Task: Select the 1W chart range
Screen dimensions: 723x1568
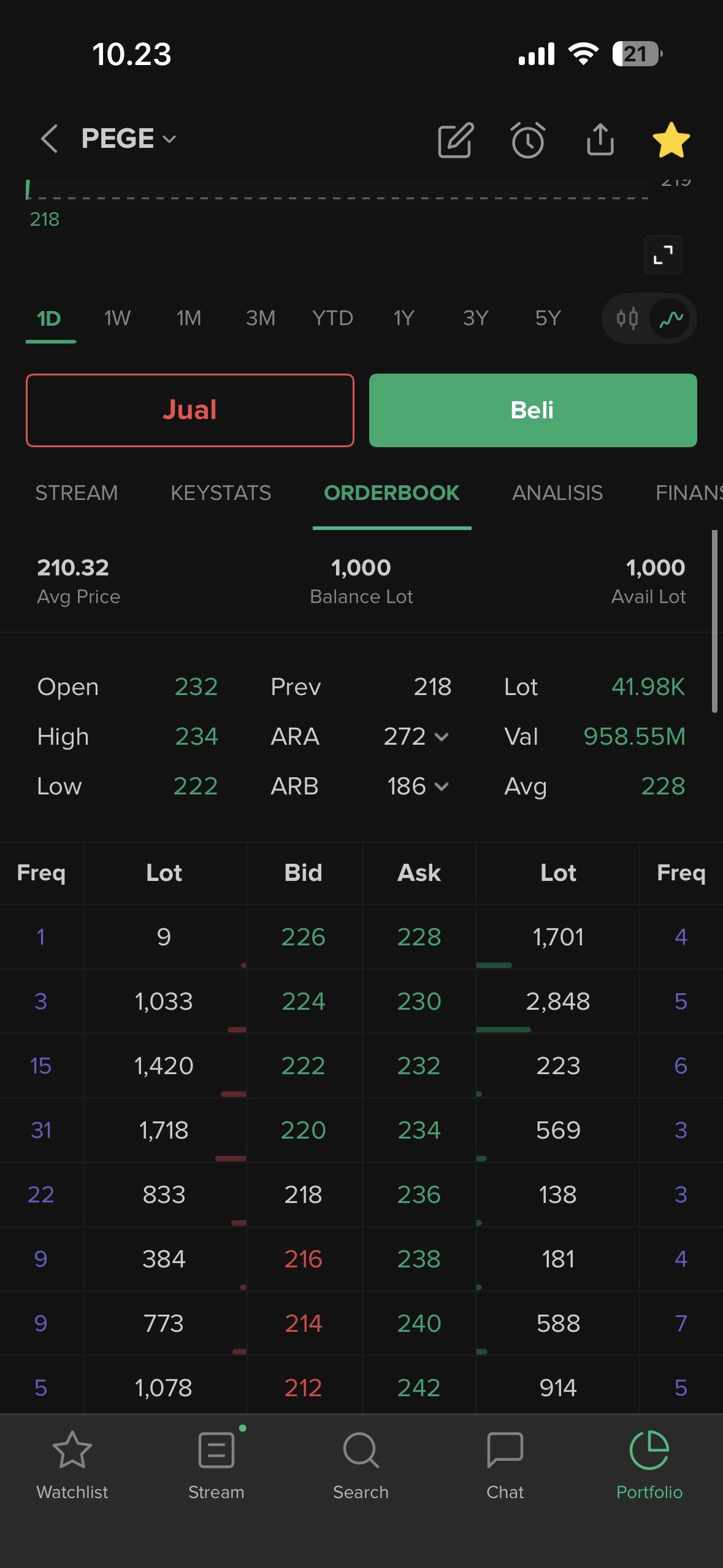Action: pos(117,318)
